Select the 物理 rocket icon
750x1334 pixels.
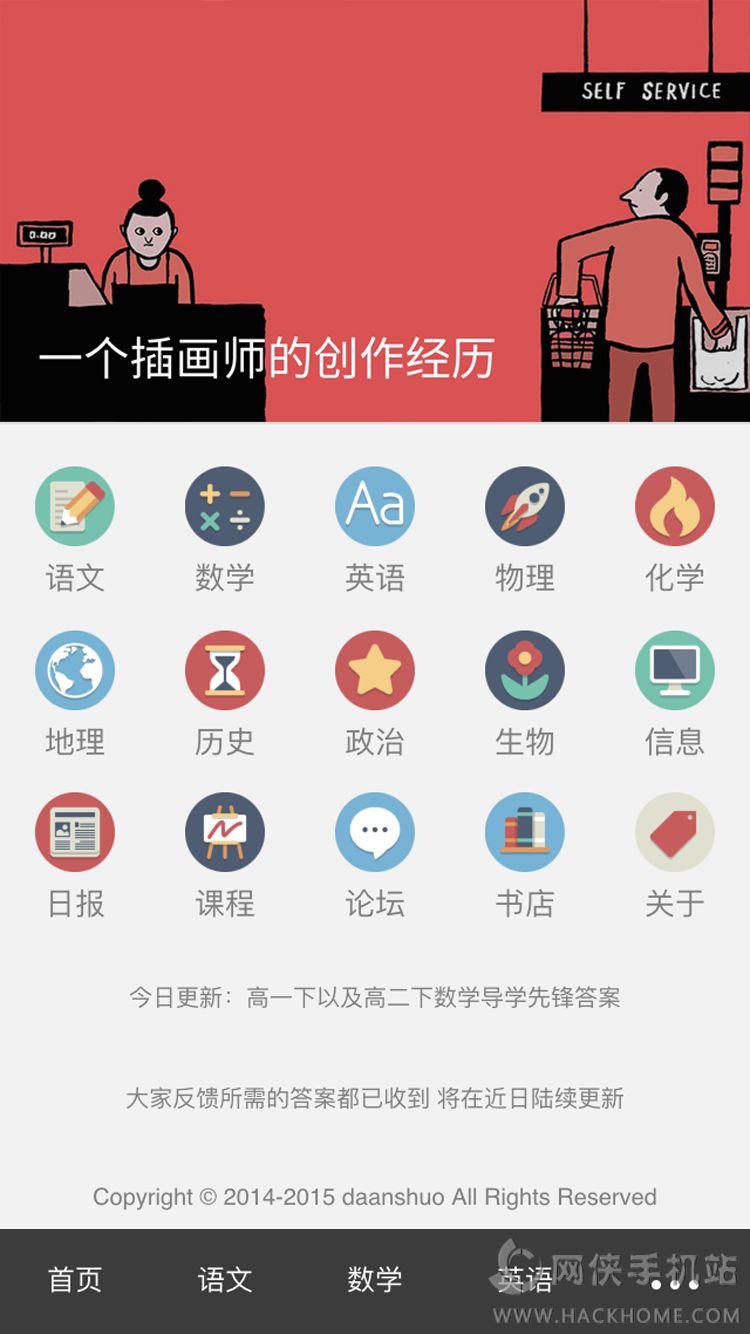point(525,507)
